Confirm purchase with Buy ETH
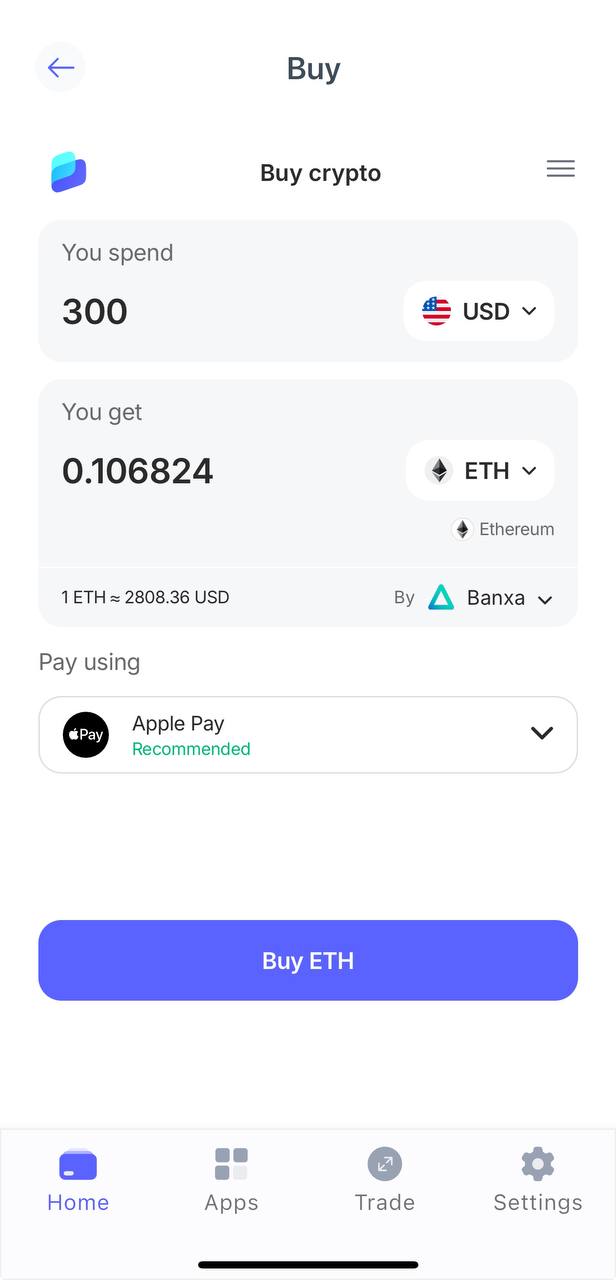Image resolution: width=616 pixels, height=1280 pixels. pyautogui.click(x=308, y=960)
